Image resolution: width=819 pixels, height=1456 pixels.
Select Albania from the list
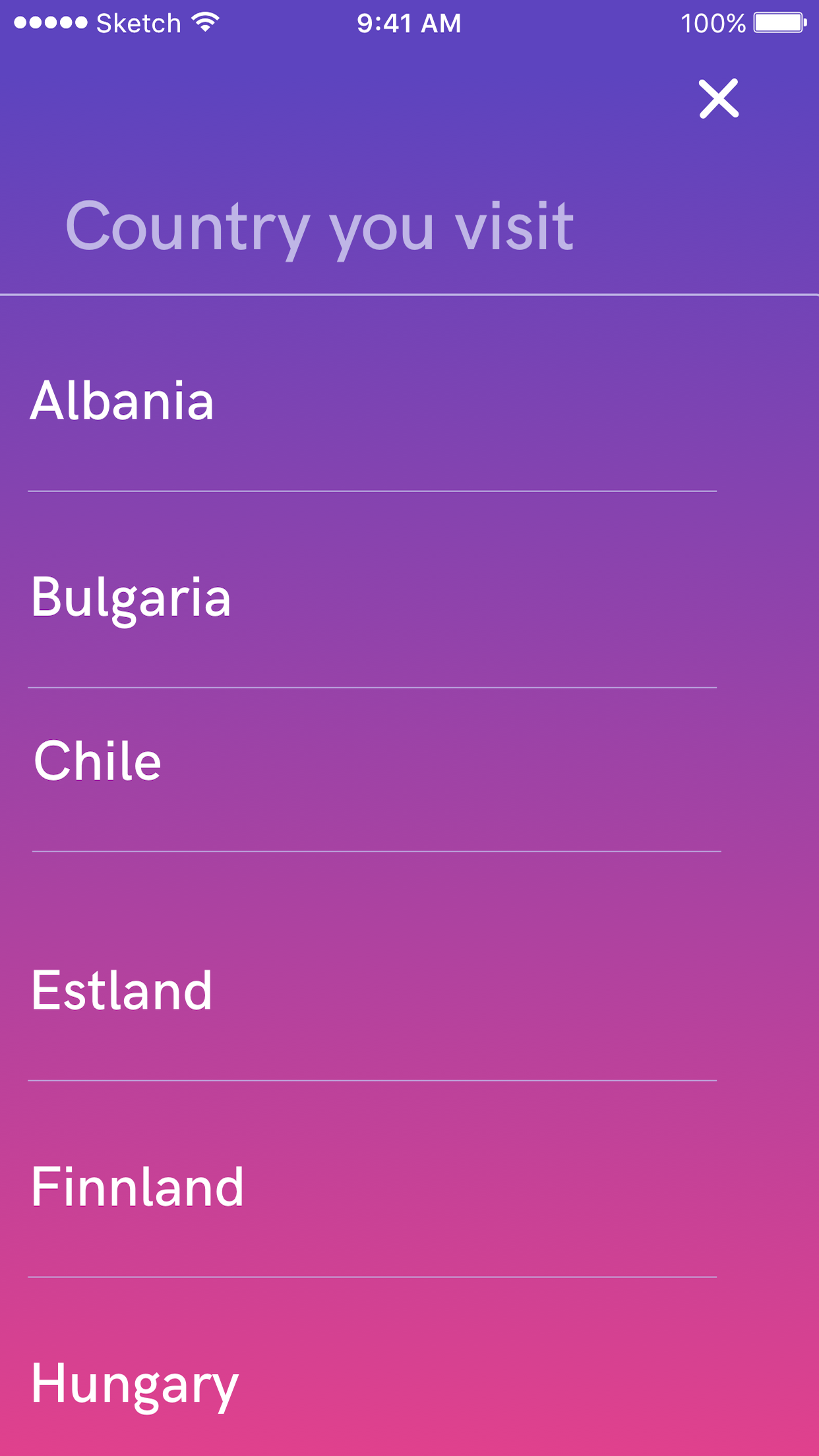pyautogui.click(x=123, y=401)
